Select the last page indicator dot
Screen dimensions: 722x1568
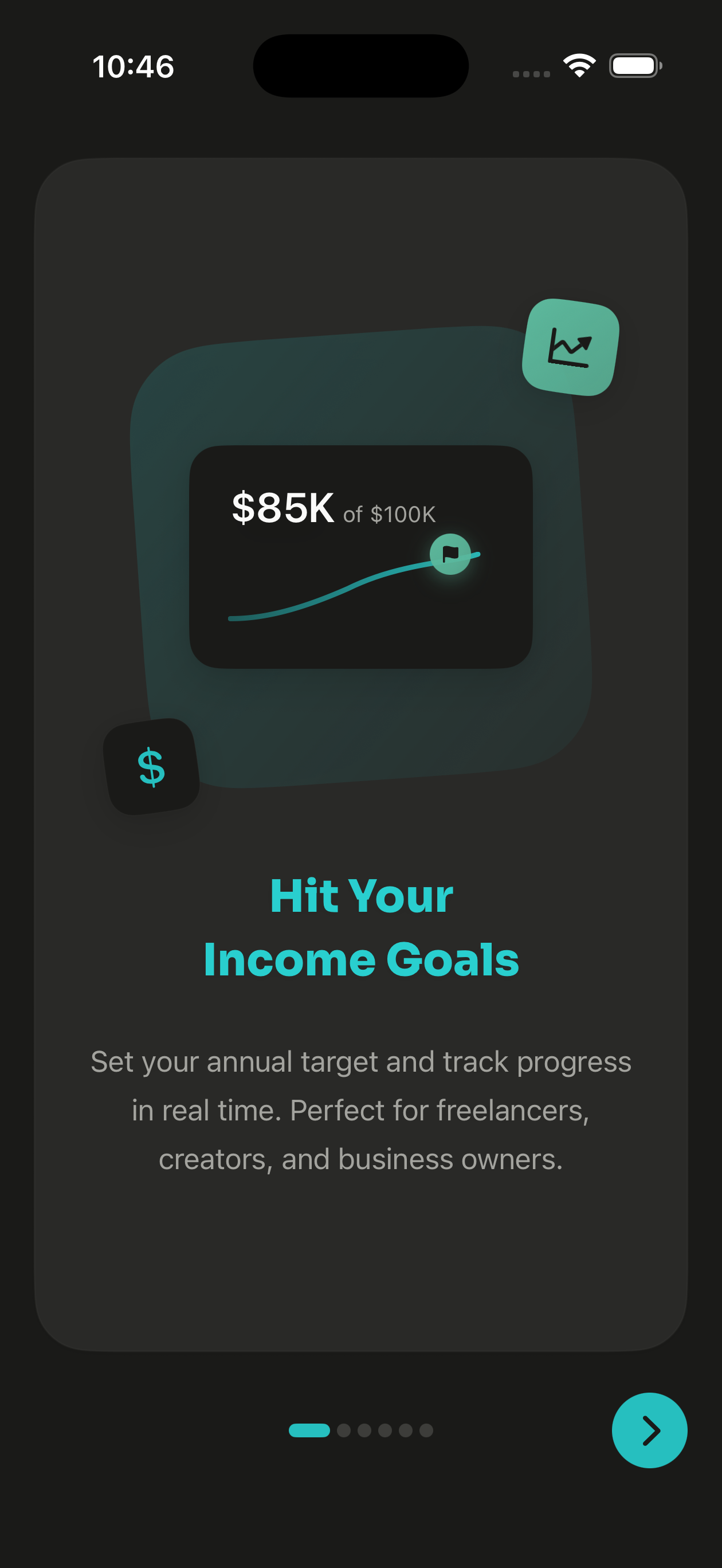[x=426, y=1432]
